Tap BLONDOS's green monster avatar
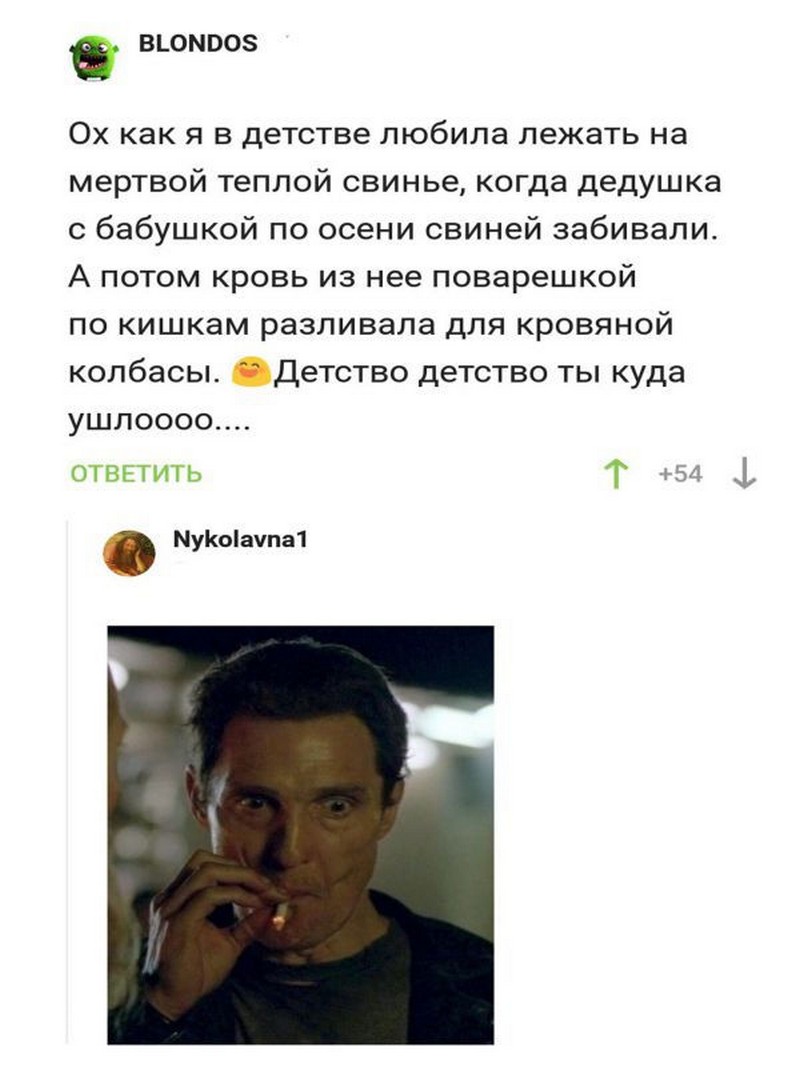Viewport: 800px width, 1067px height. 96,57
